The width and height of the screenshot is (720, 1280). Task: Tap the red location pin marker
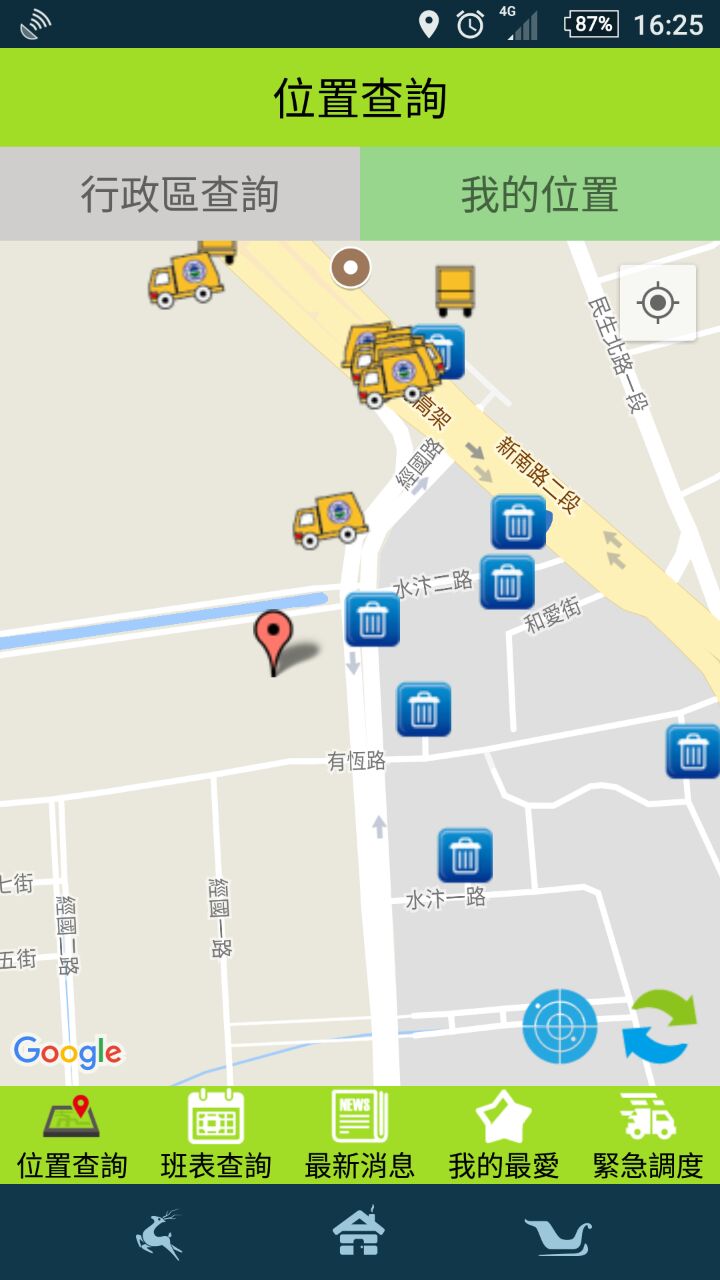pos(272,640)
